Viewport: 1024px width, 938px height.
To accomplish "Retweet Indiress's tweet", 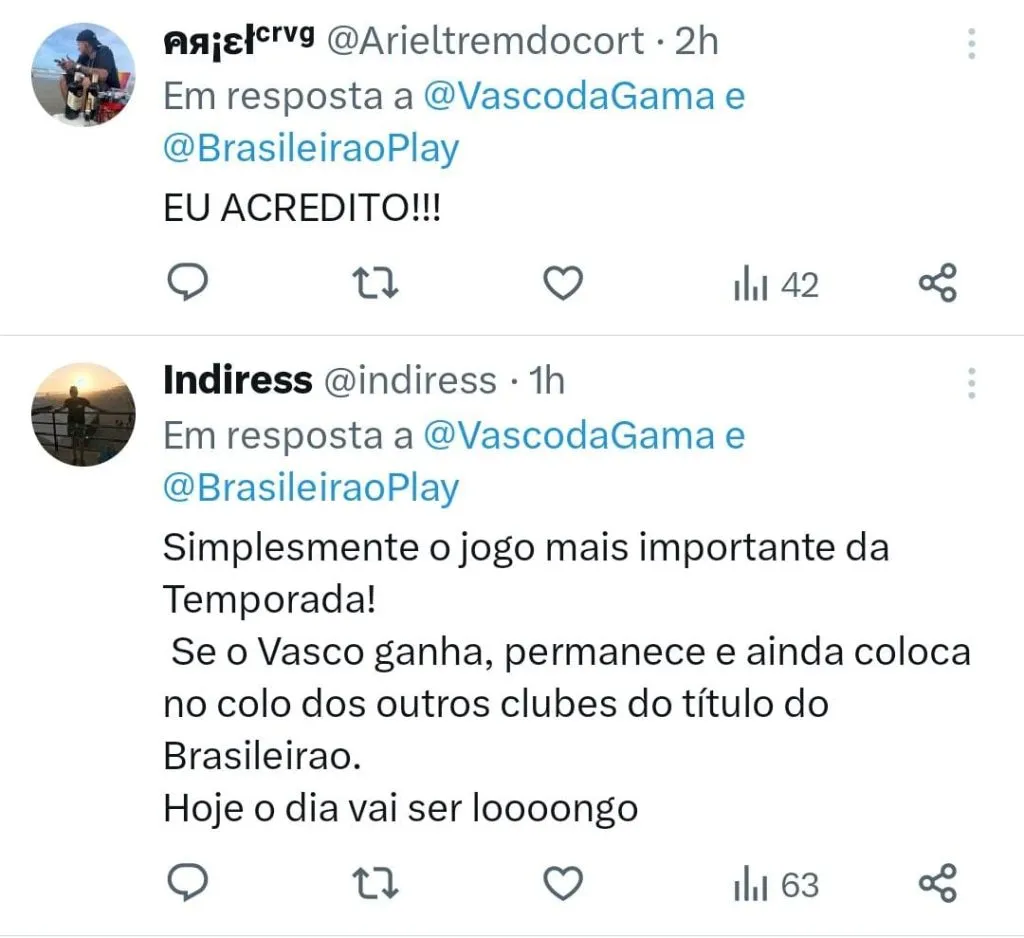I will [379, 885].
